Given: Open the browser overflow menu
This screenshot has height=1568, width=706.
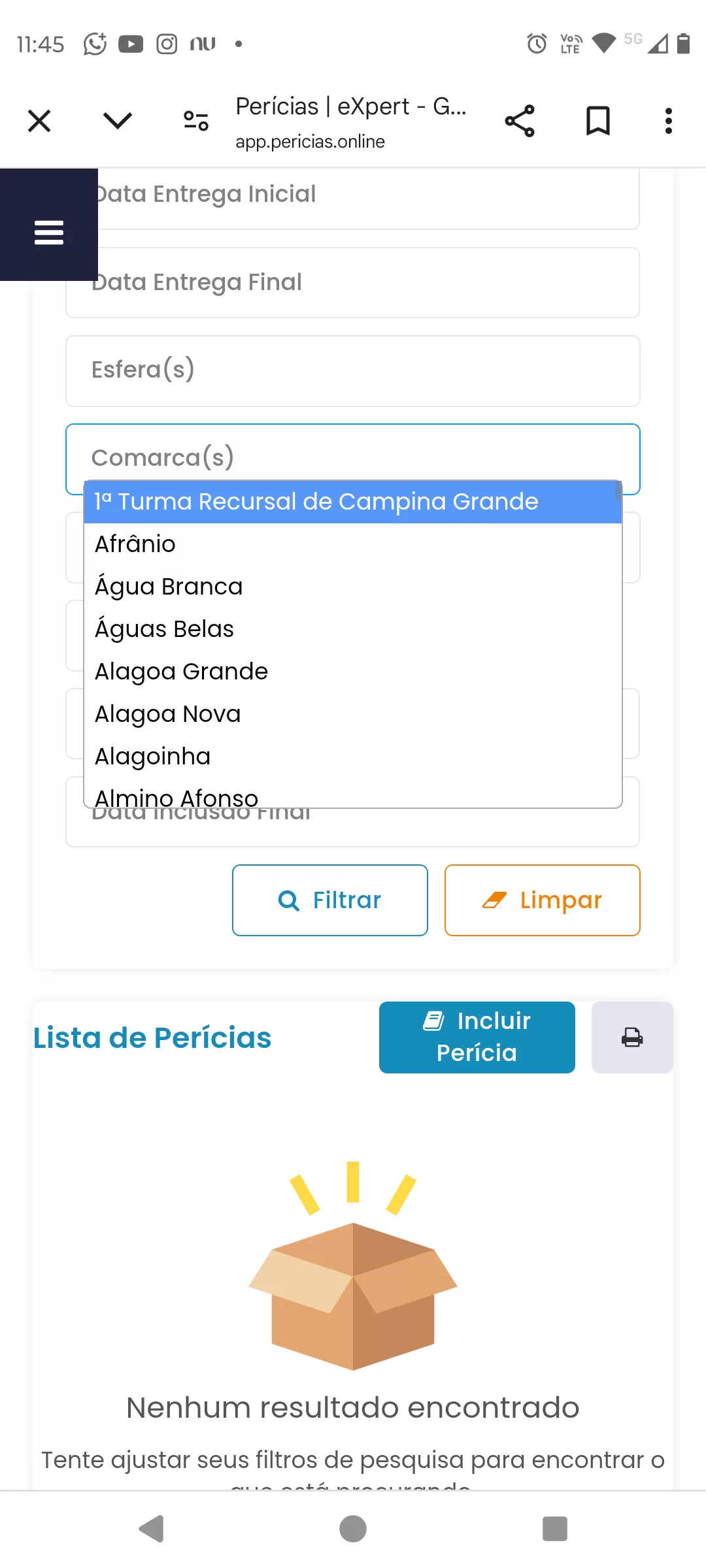Looking at the screenshot, I should coord(668,121).
